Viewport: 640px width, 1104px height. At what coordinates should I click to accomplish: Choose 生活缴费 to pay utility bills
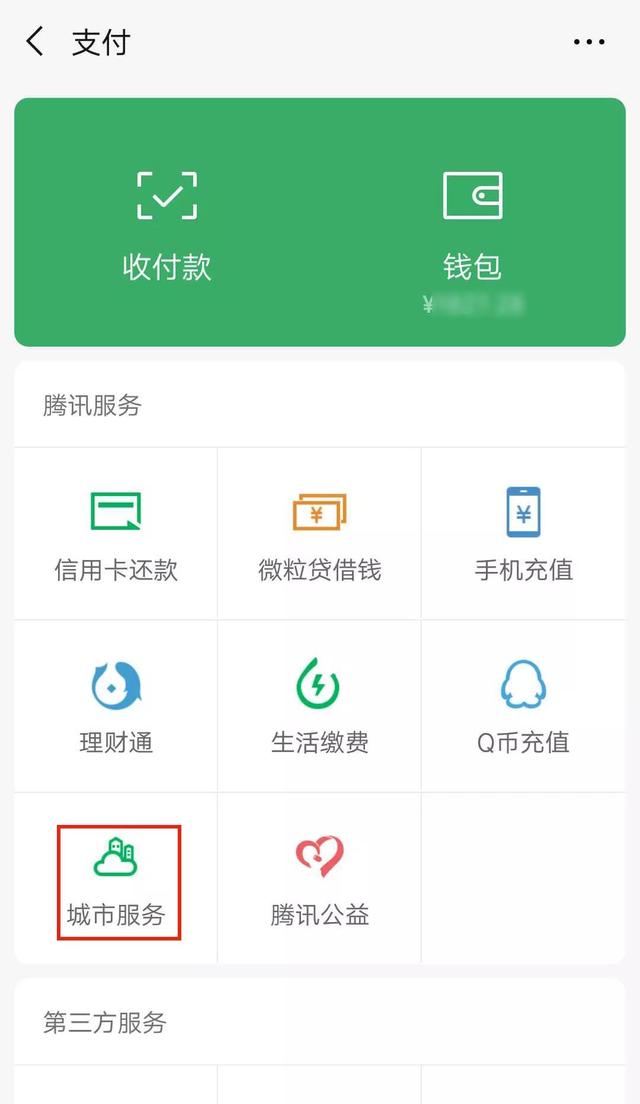(320, 707)
